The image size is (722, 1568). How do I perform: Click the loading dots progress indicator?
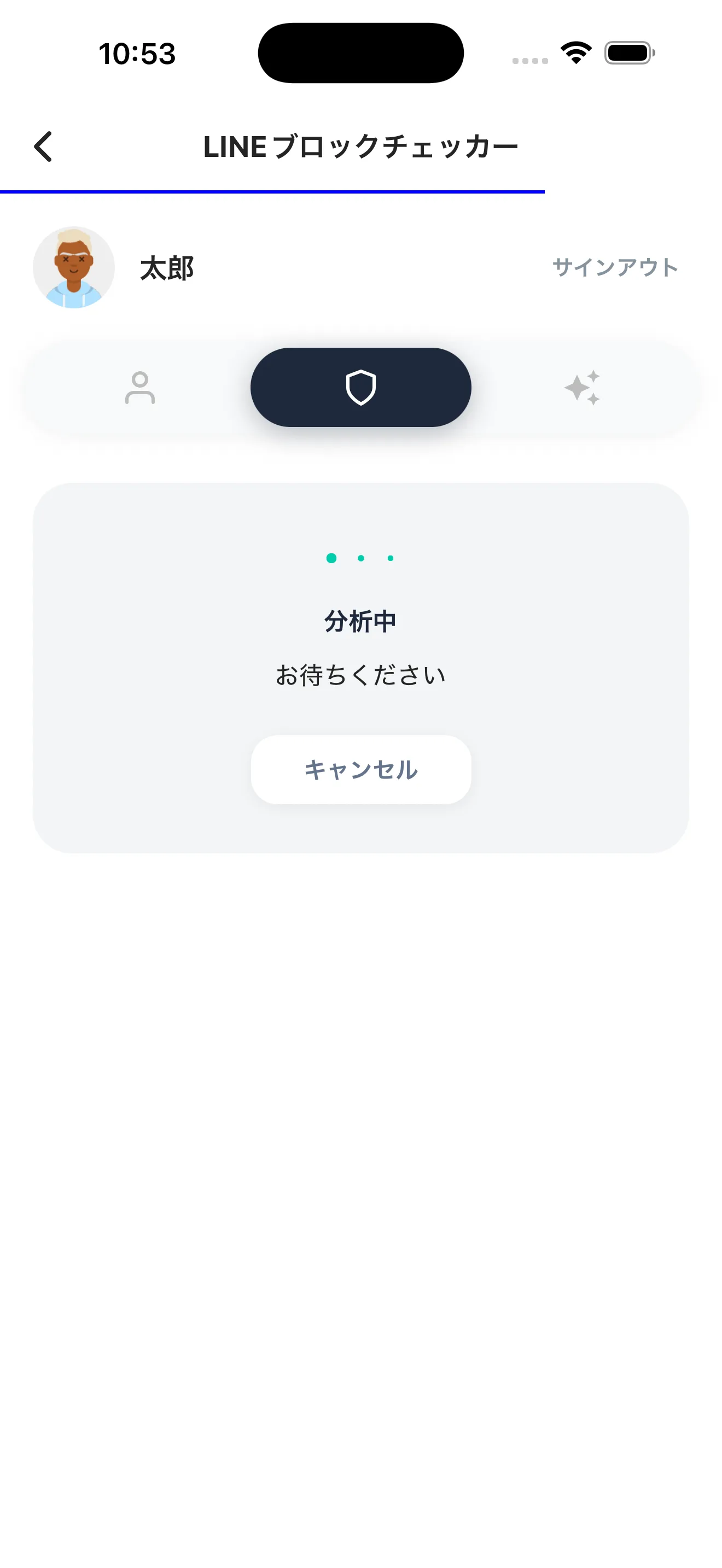coord(360,558)
